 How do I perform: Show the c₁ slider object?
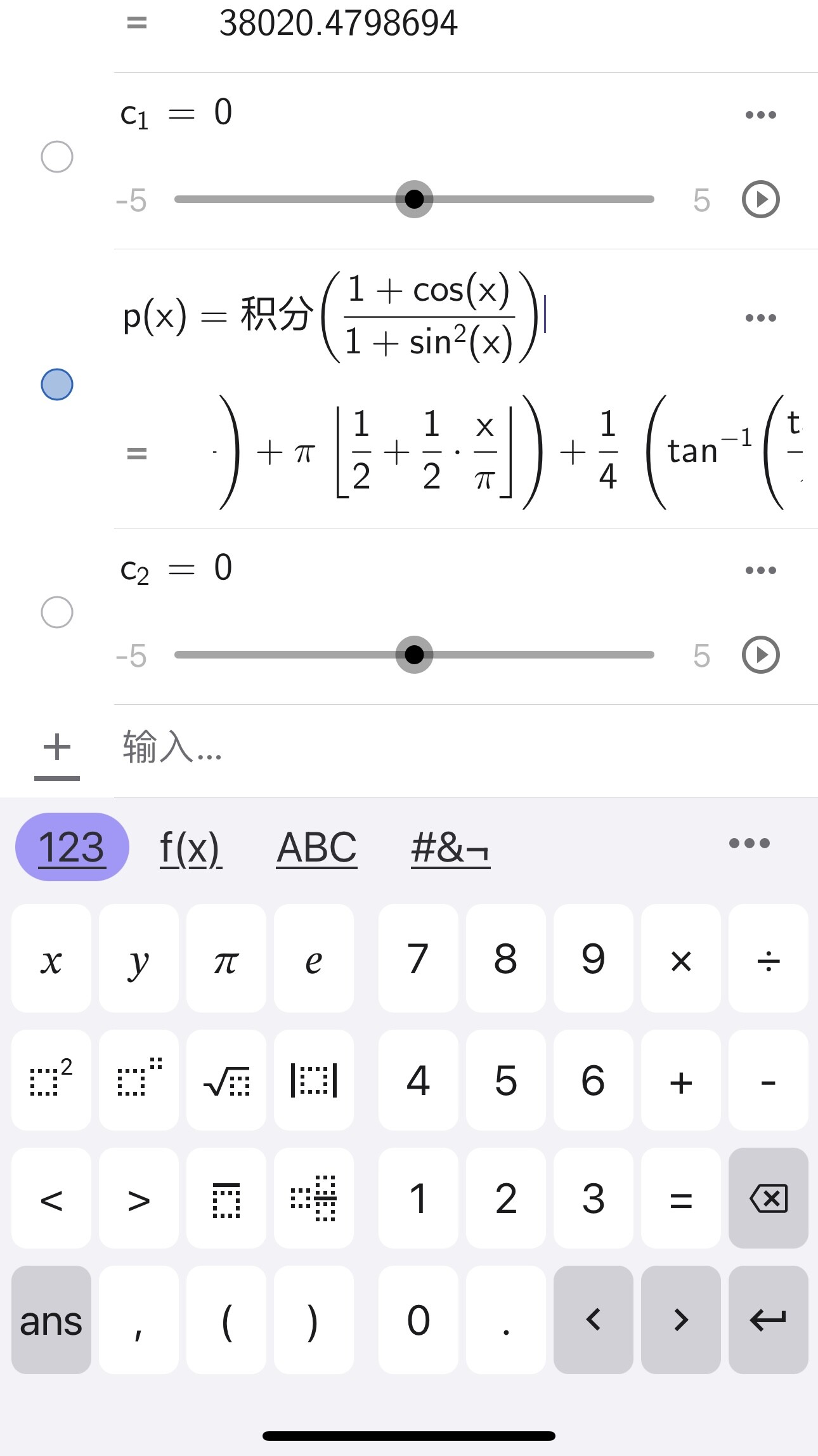point(57,157)
